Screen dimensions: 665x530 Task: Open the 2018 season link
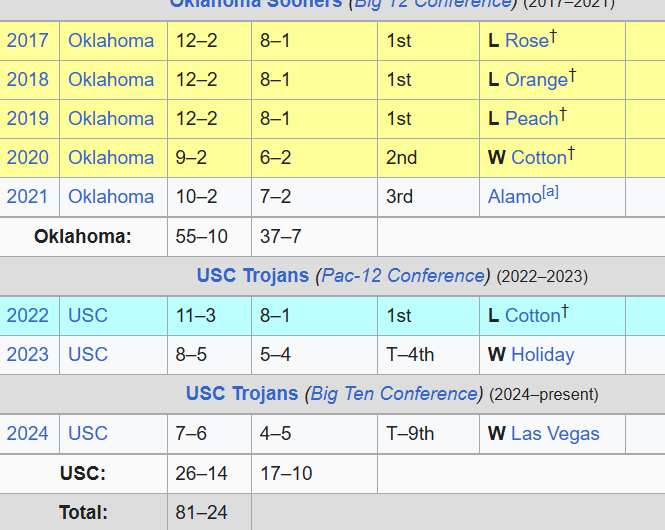pos(27,80)
